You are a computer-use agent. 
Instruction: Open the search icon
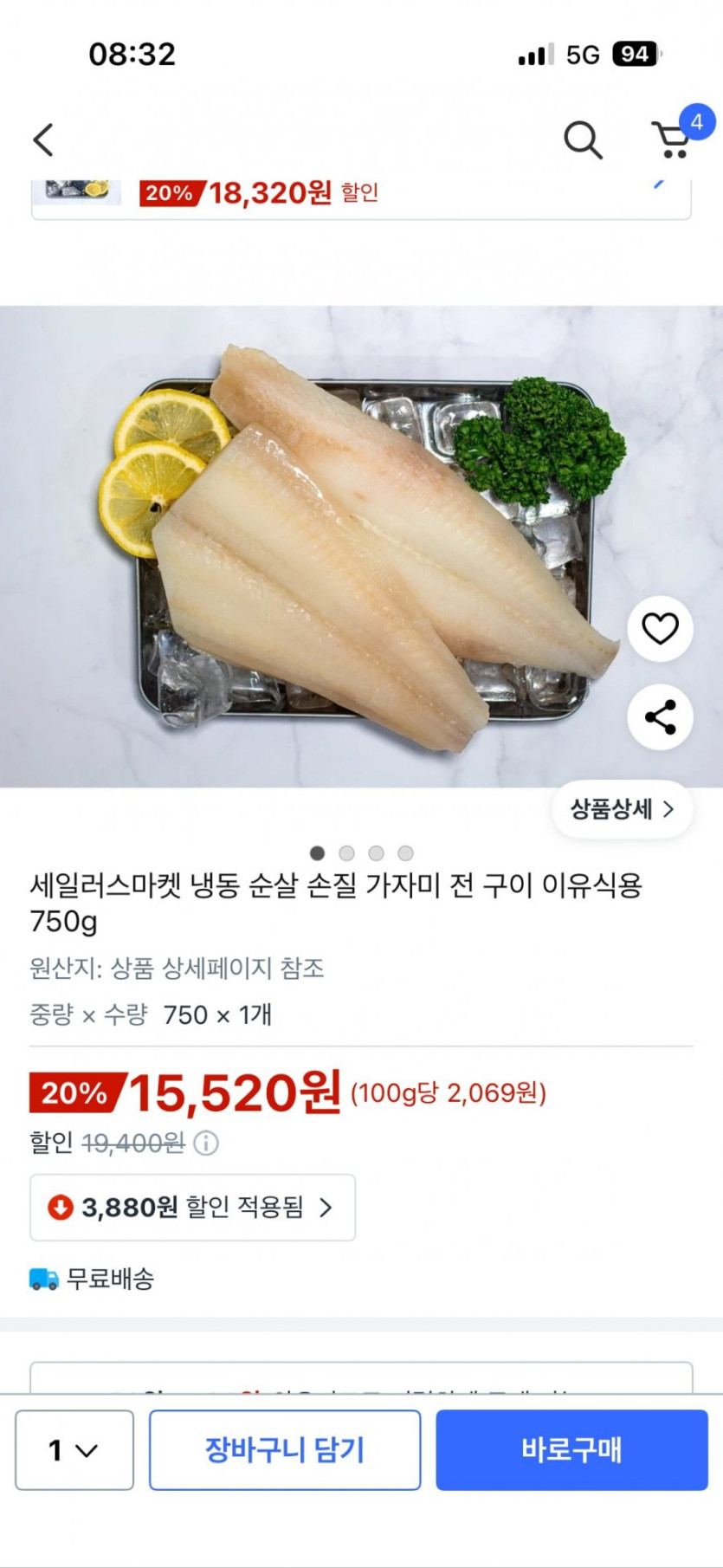click(582, 139)
